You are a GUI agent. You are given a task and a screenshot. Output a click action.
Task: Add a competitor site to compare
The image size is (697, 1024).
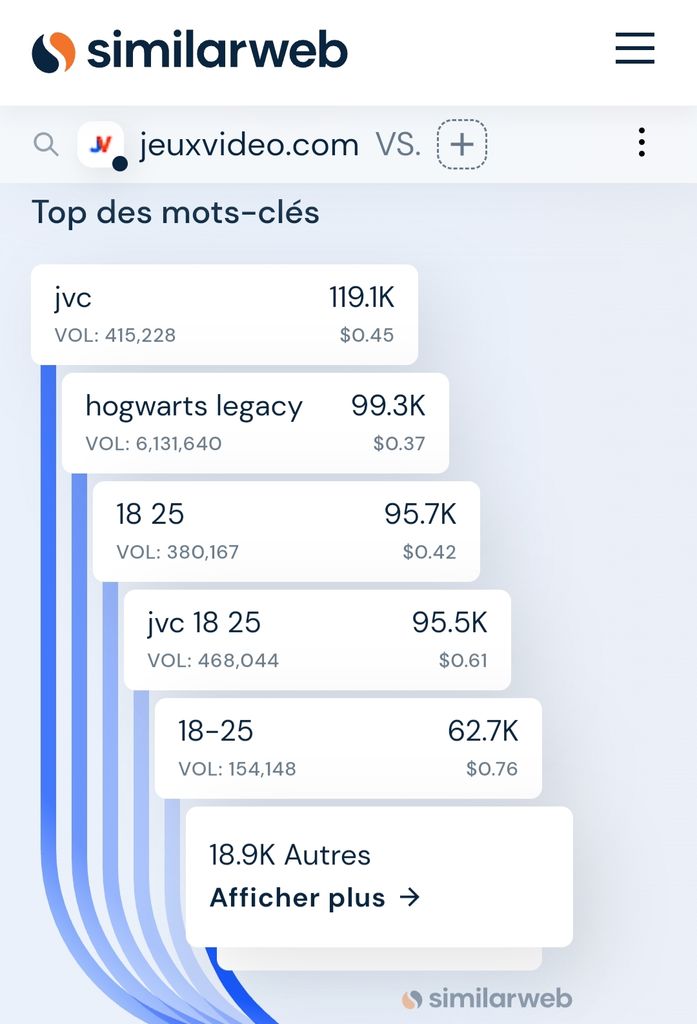click(462, 144)
